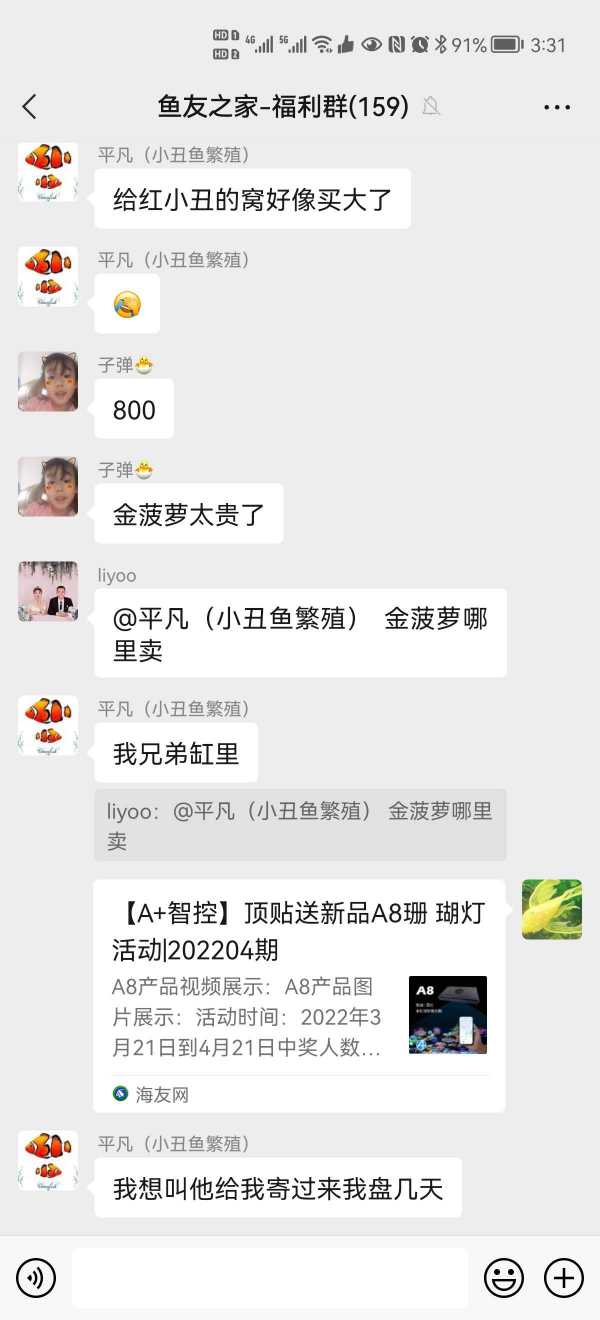Open the emoji sticker picker
Screen dimensions: 600x1320
pyautogui.click(x=504, y=1278)
